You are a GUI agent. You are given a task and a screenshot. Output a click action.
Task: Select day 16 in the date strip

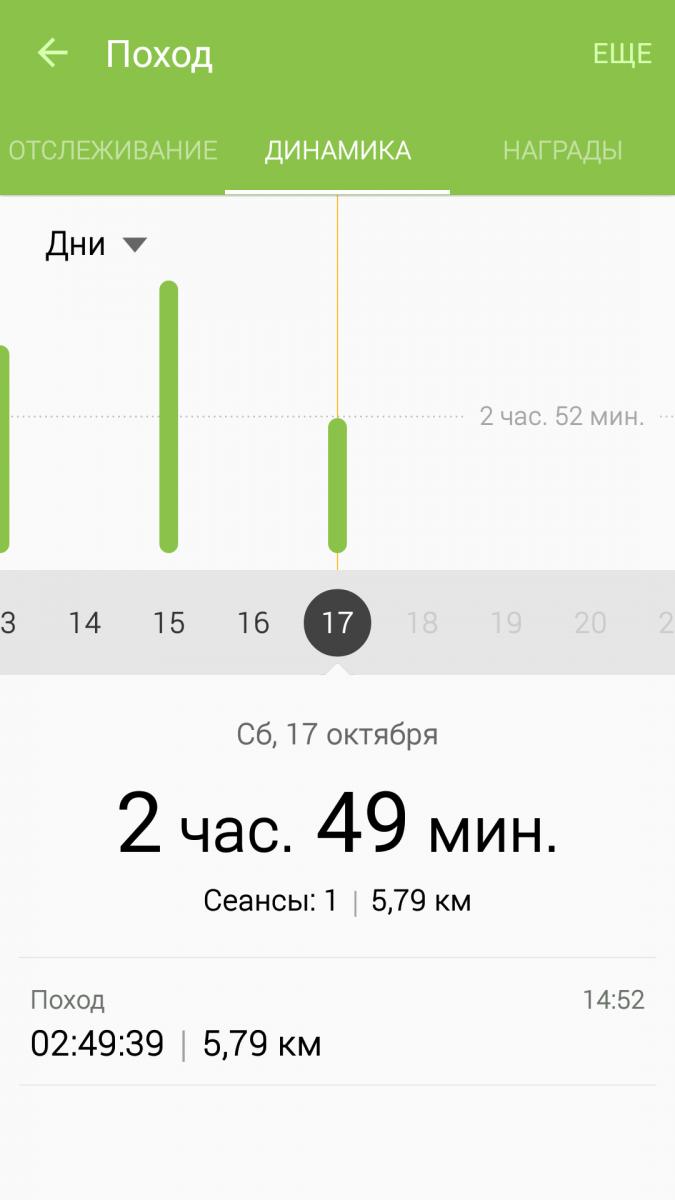point(253,623)
